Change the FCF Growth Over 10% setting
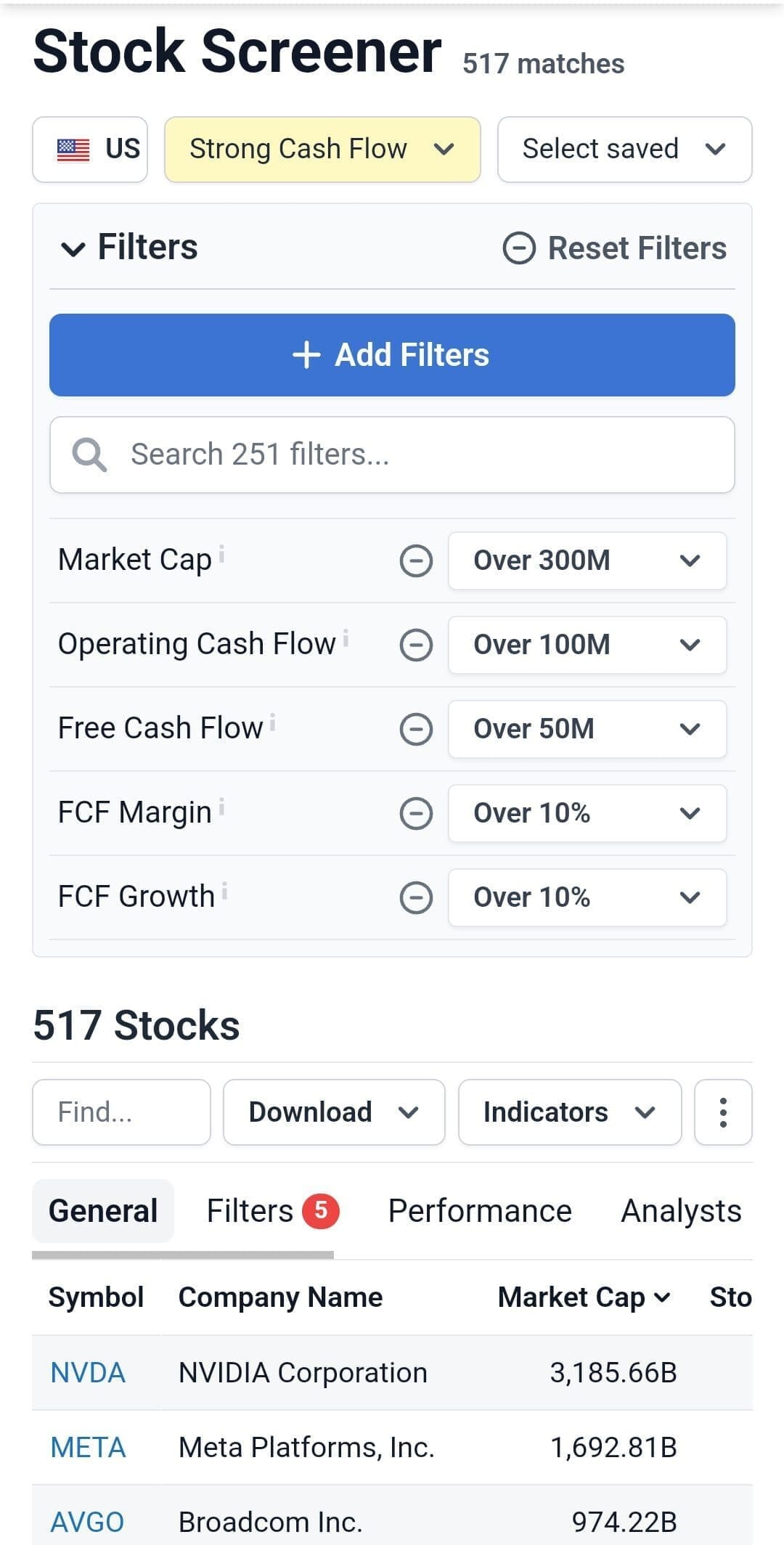Screen dimensions: 784x1545 [587, 897]
